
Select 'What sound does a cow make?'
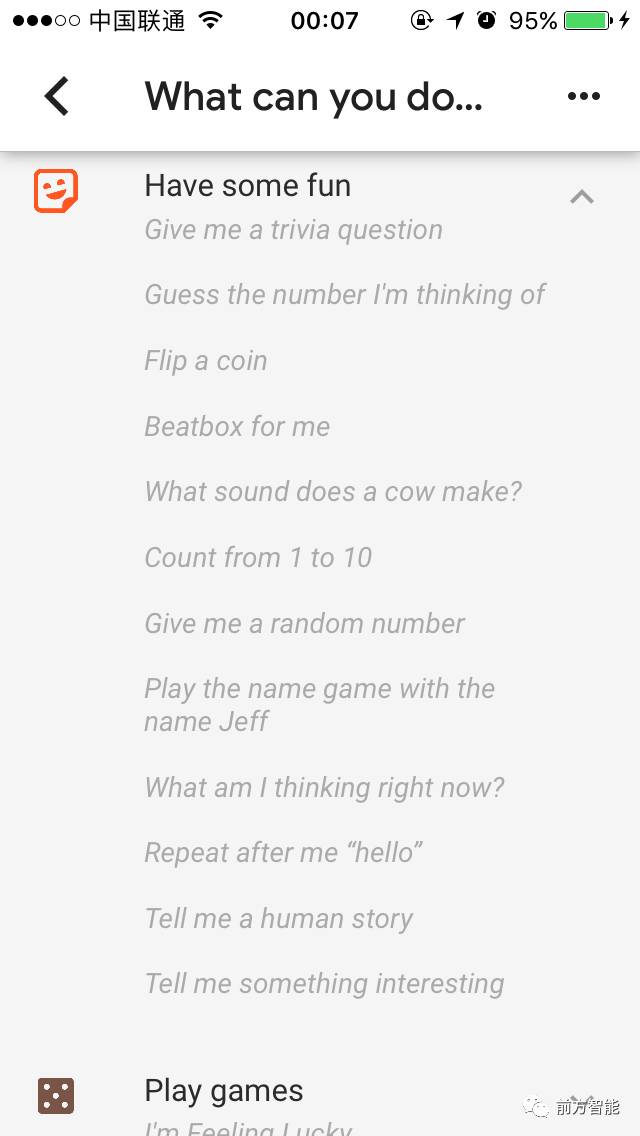(x=333, y=492)
